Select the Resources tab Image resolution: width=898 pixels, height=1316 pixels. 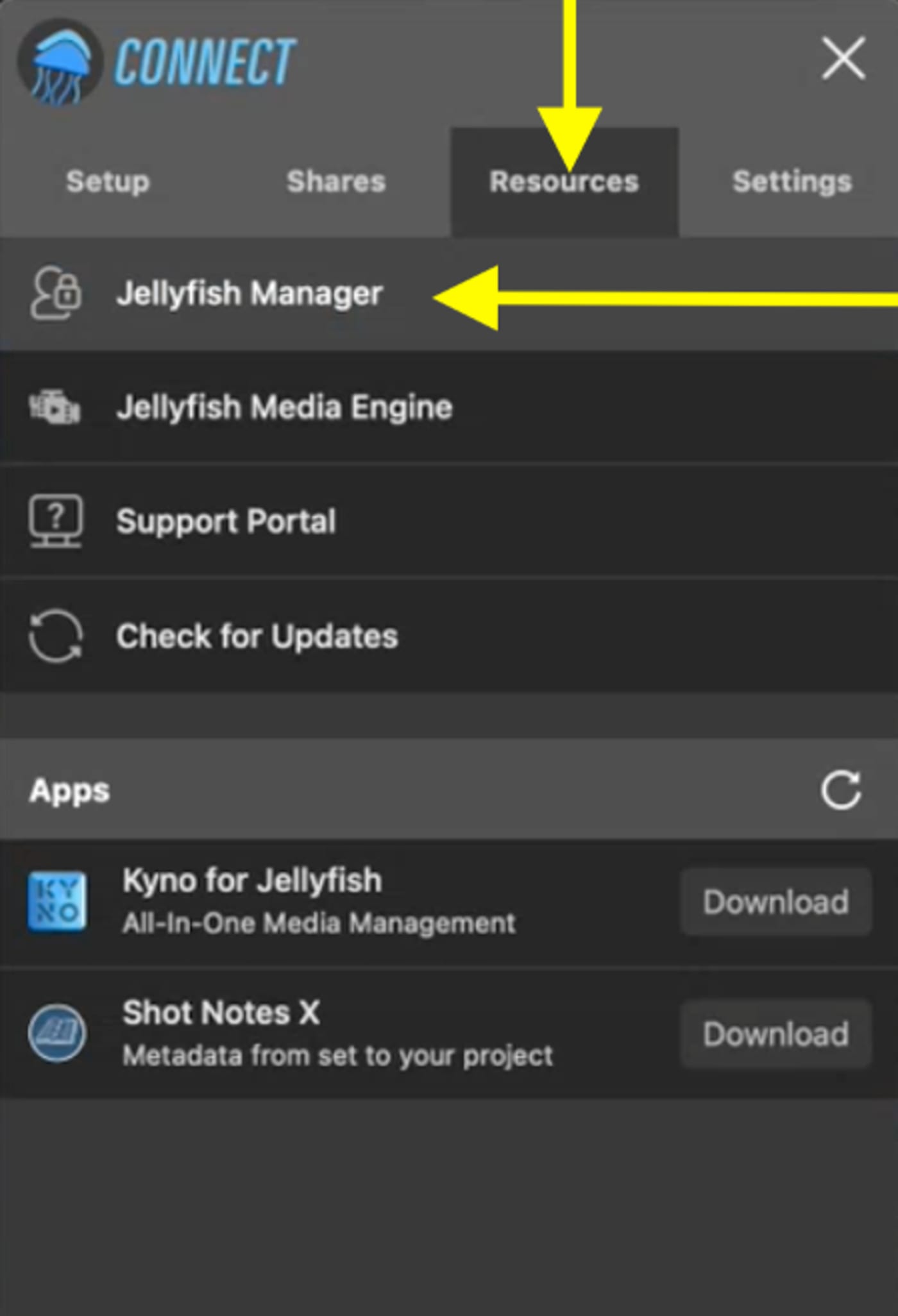(x=564, y=183)
